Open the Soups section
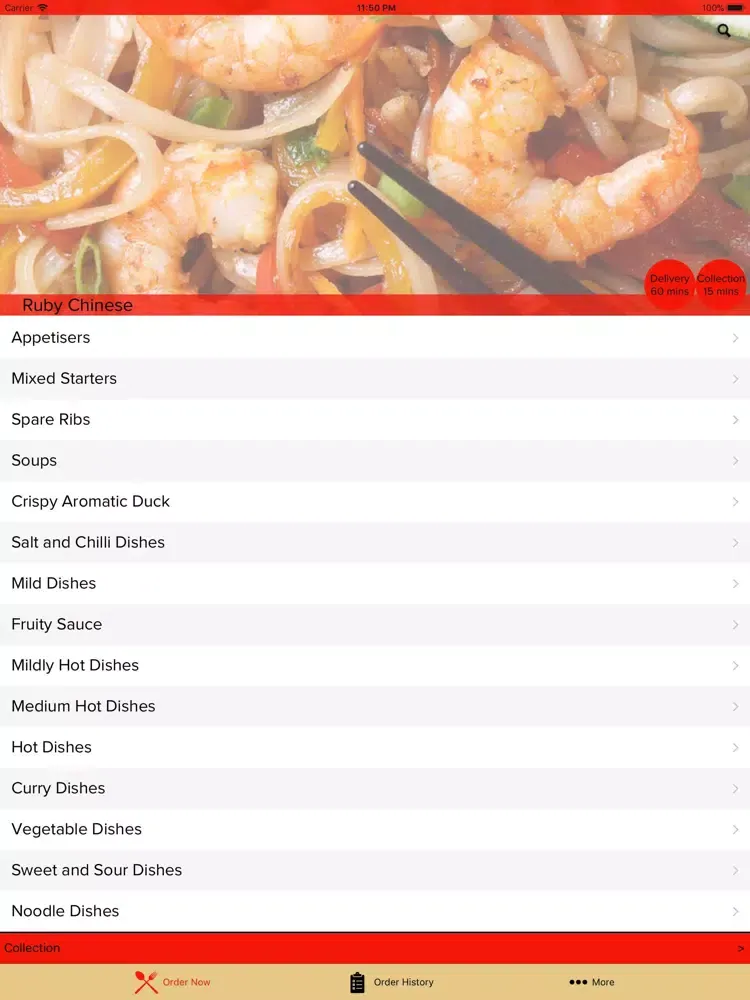The height and width of the screenshot is (1000, 750). [375, 461]
